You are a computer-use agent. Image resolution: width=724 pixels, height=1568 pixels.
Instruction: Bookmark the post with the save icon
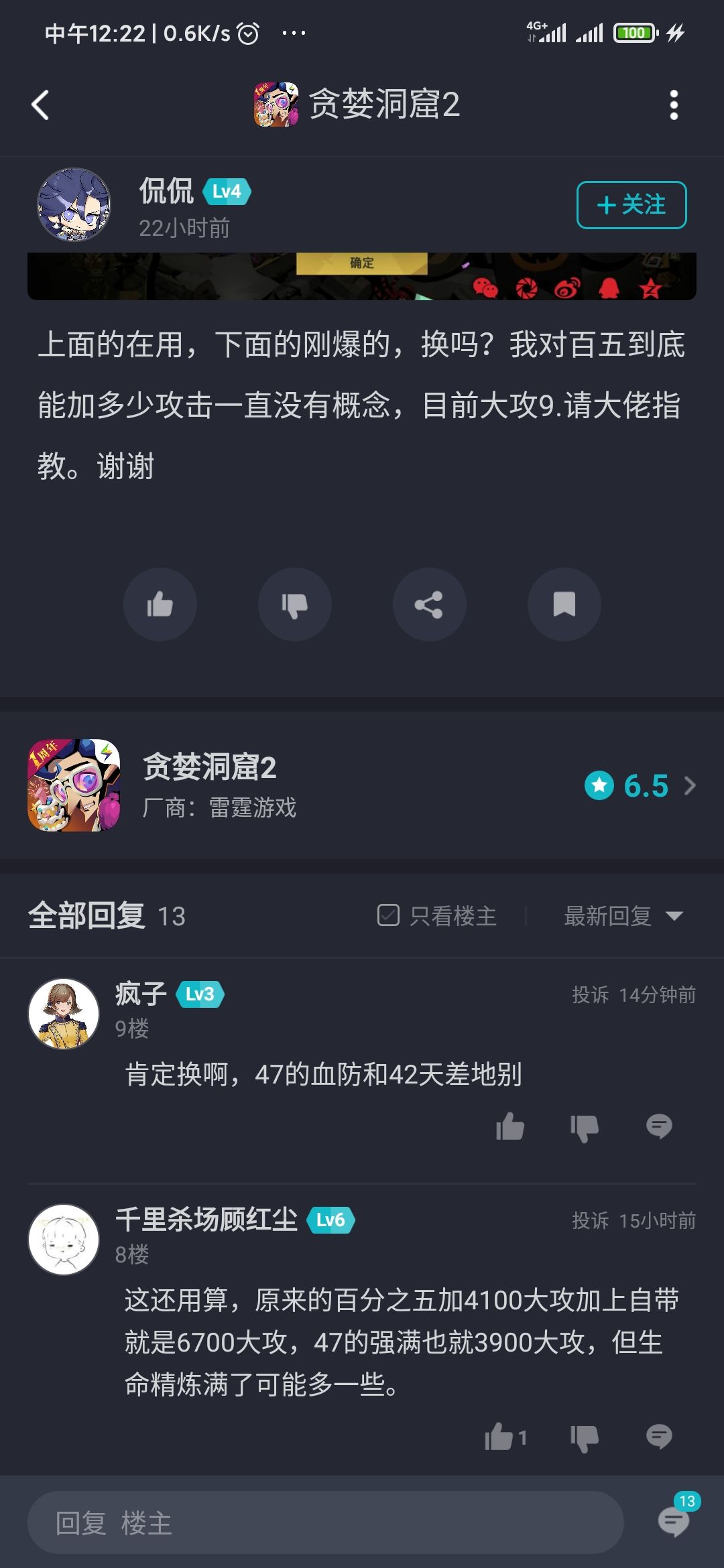tap(564, 604)
